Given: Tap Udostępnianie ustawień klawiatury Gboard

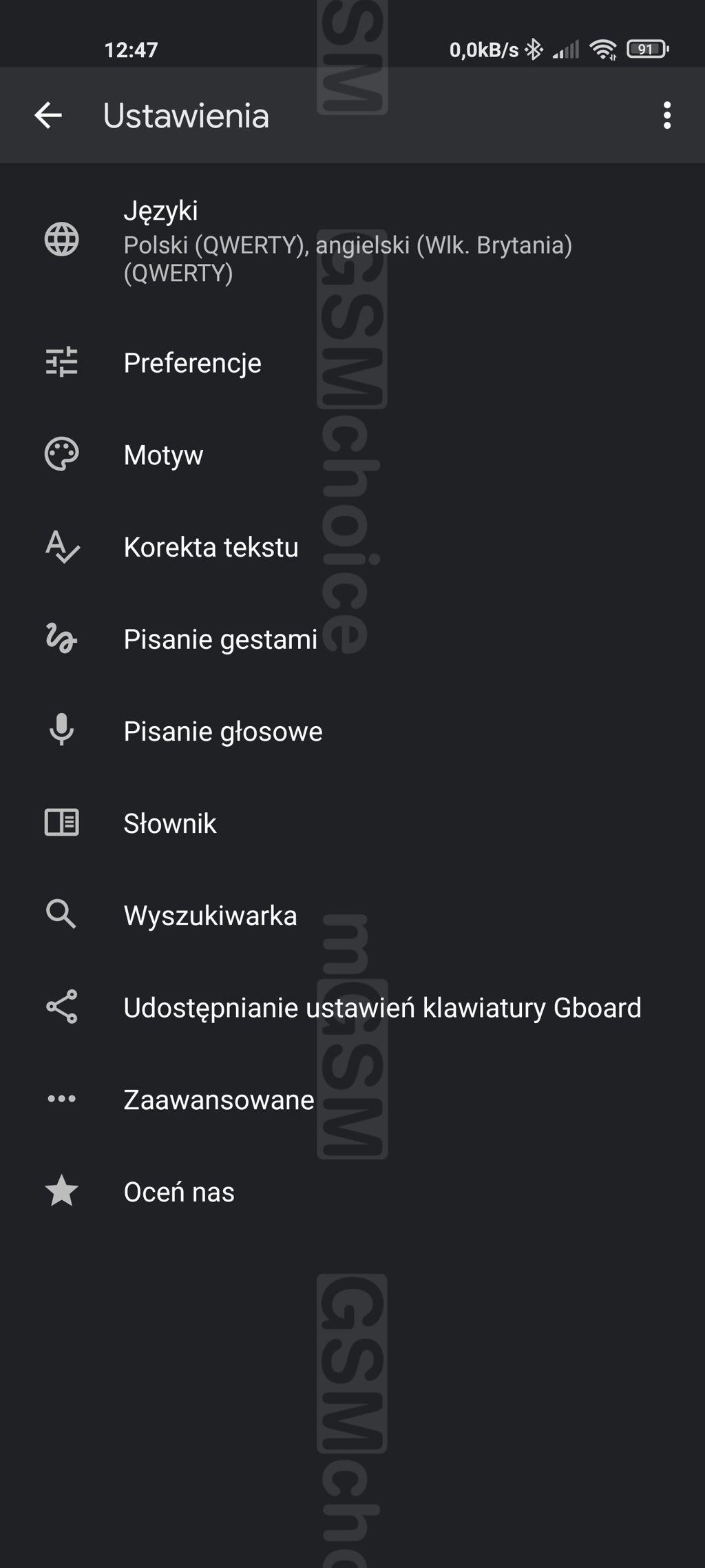Looking at the screenshot, I should [352, 1008].
